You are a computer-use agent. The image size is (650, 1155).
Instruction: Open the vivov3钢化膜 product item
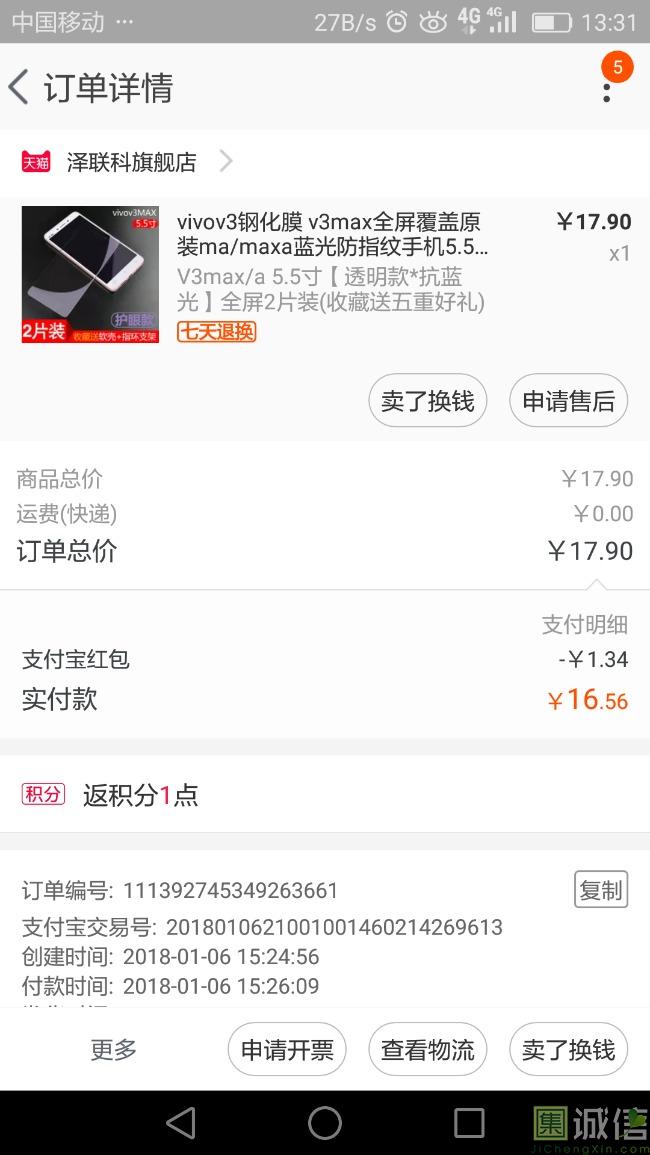point(325,274)
